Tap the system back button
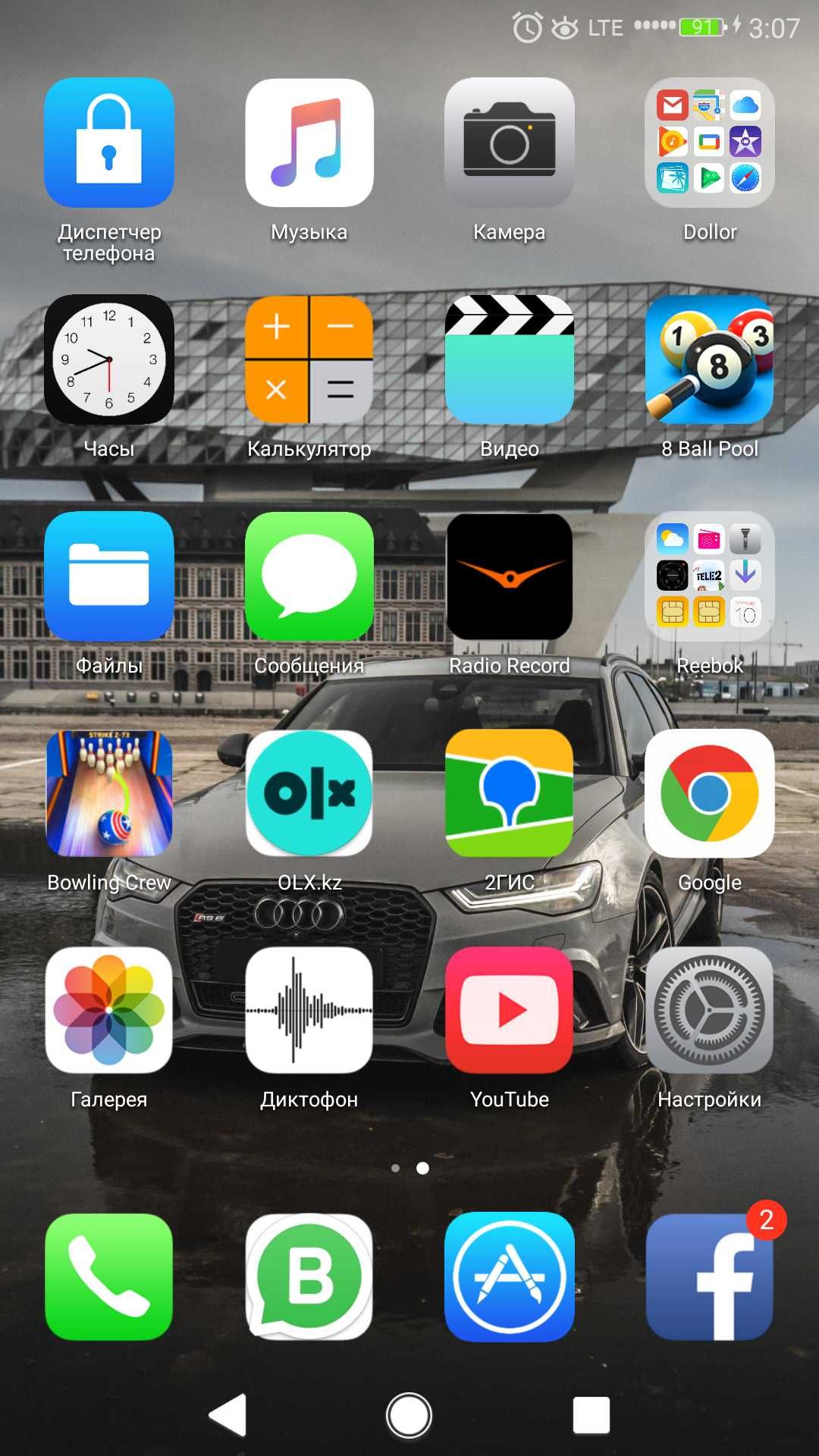Image resolution: width=819 pixels, height=1456 pixels. point(228,1415)
